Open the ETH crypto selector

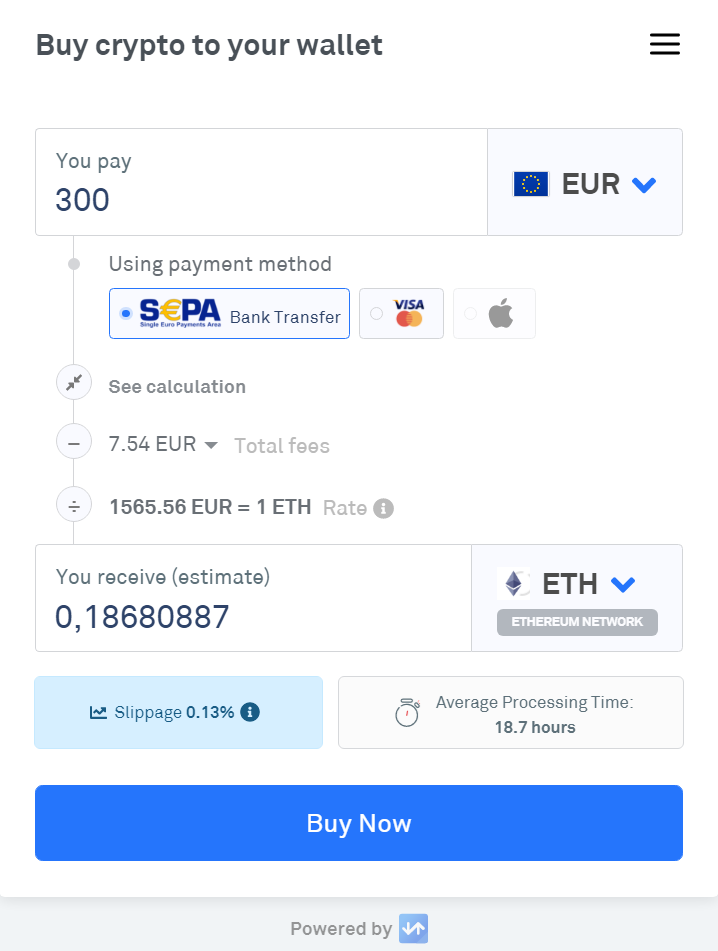point(577,584)
